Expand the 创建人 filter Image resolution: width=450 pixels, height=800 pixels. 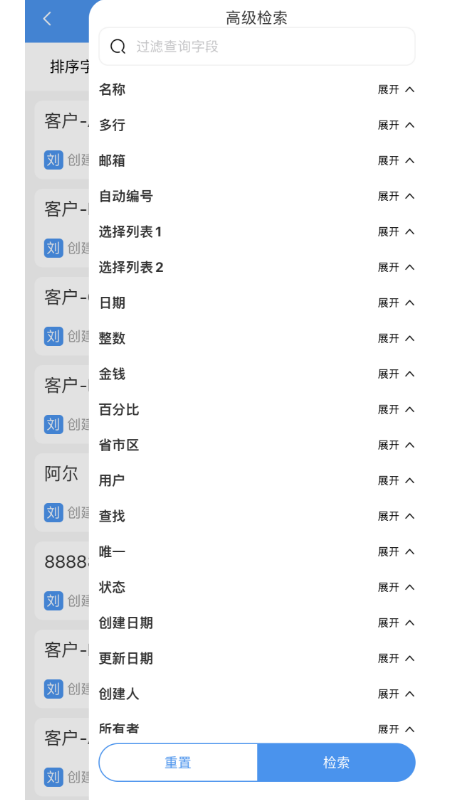[x=396, y=694]
